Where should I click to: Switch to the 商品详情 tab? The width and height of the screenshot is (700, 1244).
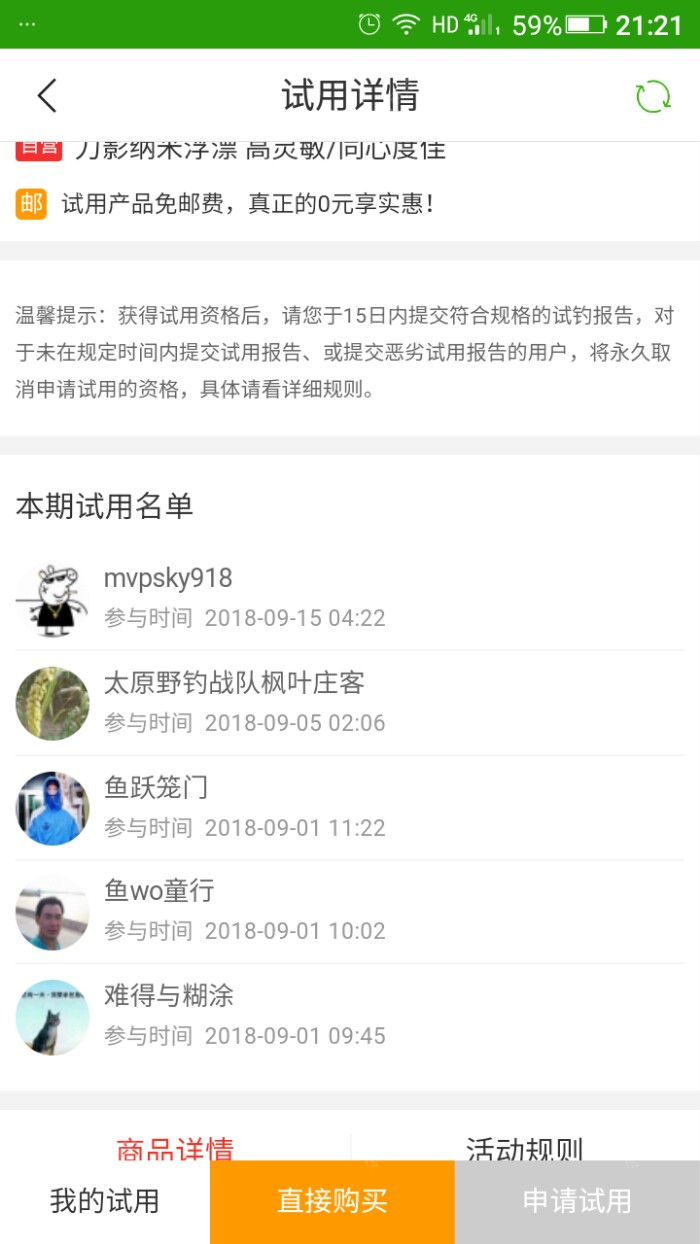pos(175,1146)
